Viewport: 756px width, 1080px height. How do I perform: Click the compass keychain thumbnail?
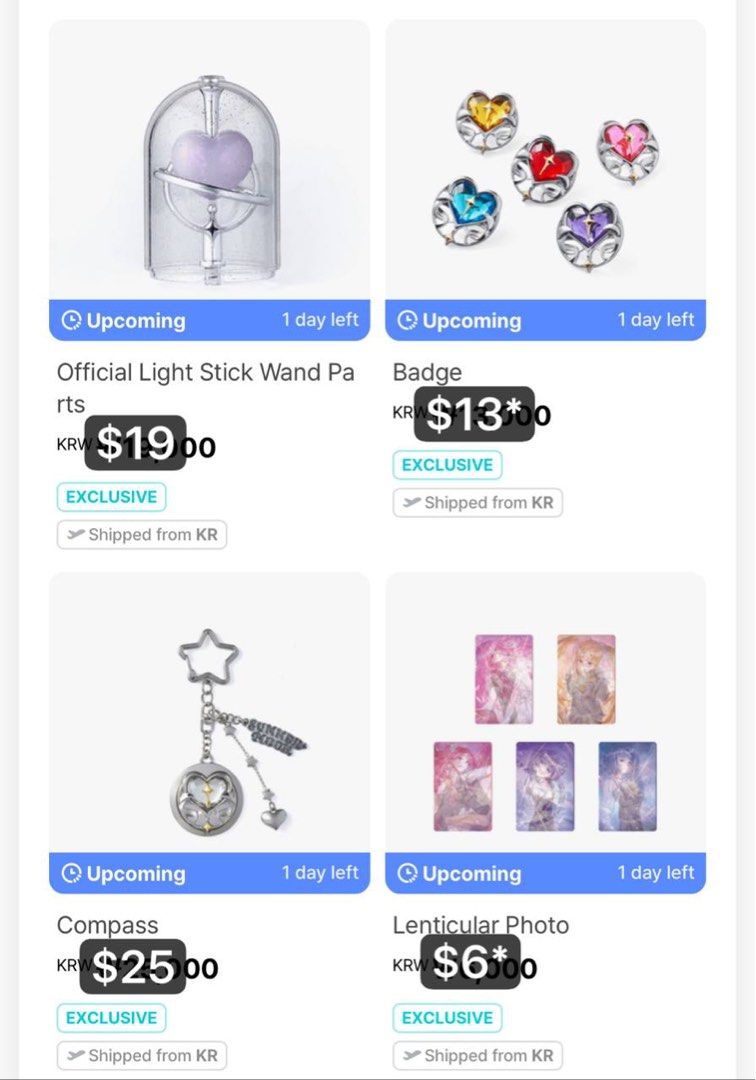tap(211, 720)
